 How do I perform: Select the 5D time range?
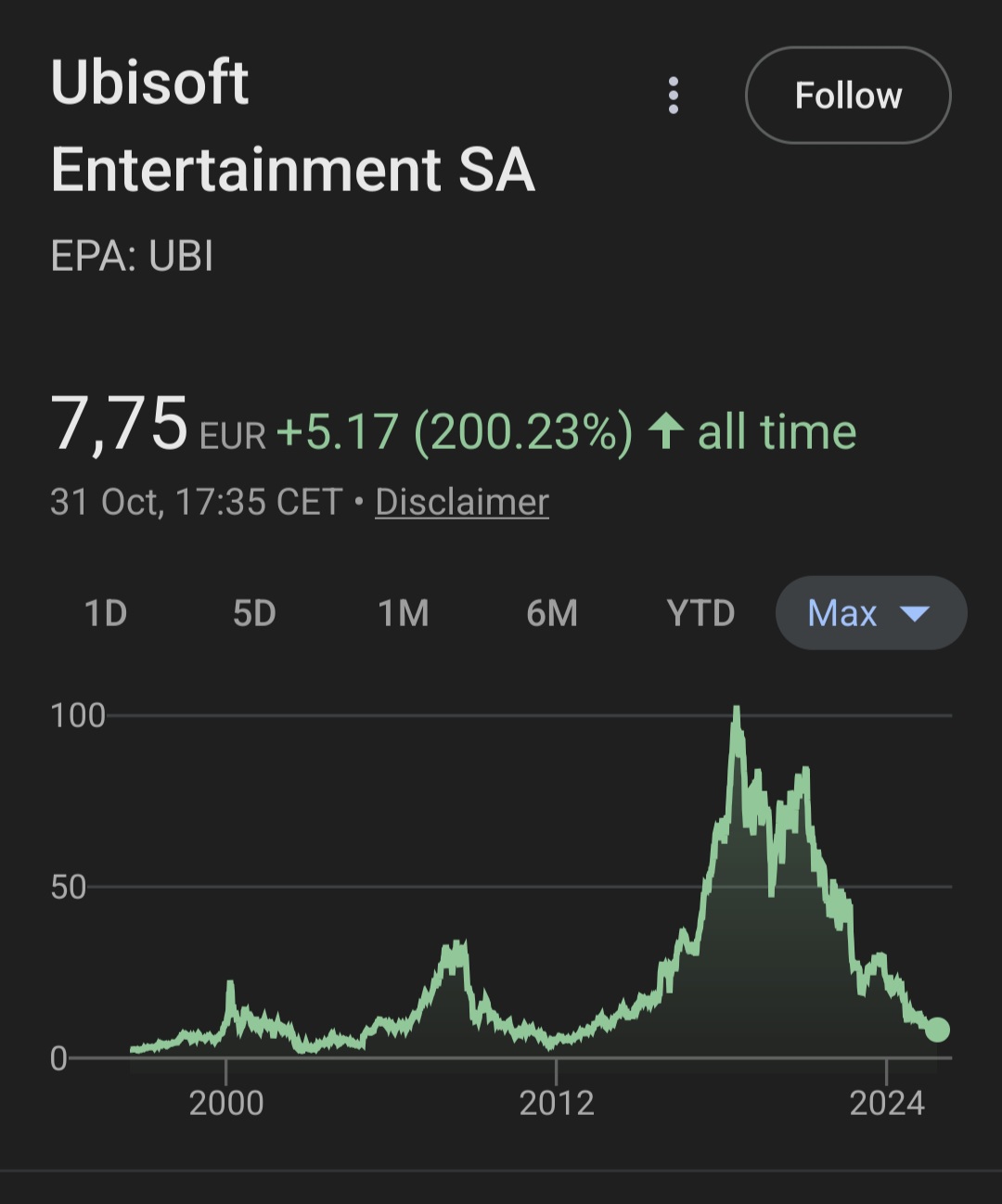click(254, 613)
